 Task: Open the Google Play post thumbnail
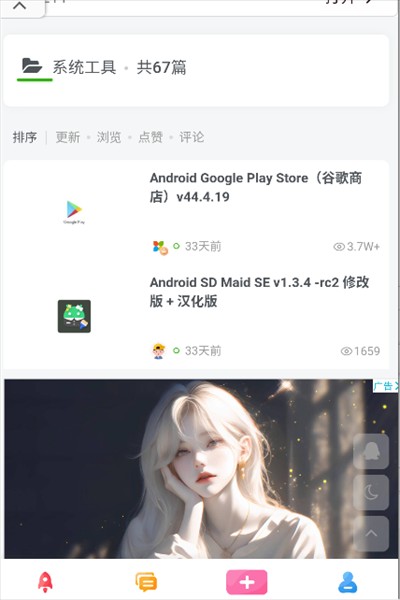74,212
